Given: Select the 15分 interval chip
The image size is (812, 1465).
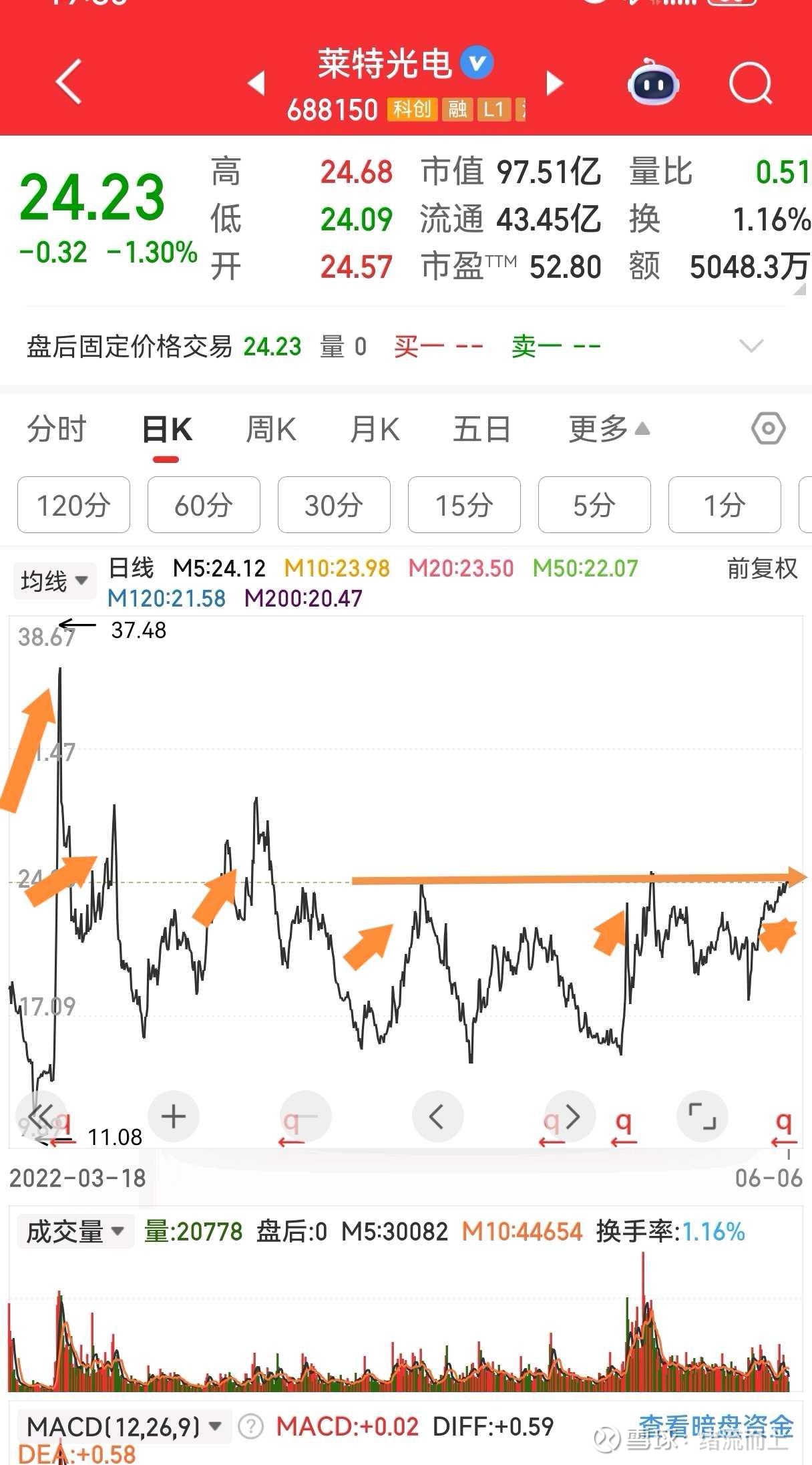Looking at the screenshot, I should coord(464,505).
